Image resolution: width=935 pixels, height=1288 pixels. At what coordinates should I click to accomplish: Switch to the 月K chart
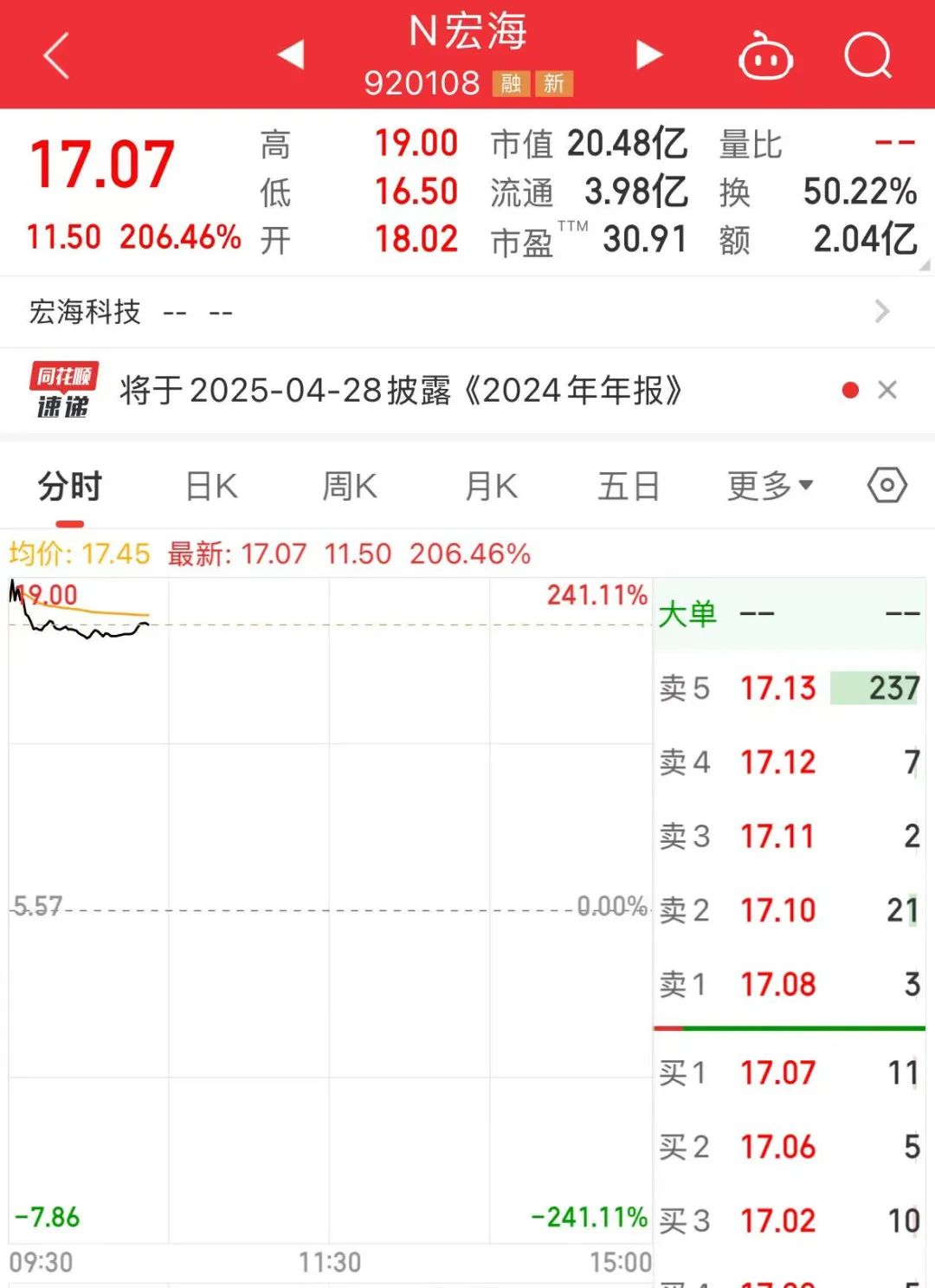pos(491,487)
